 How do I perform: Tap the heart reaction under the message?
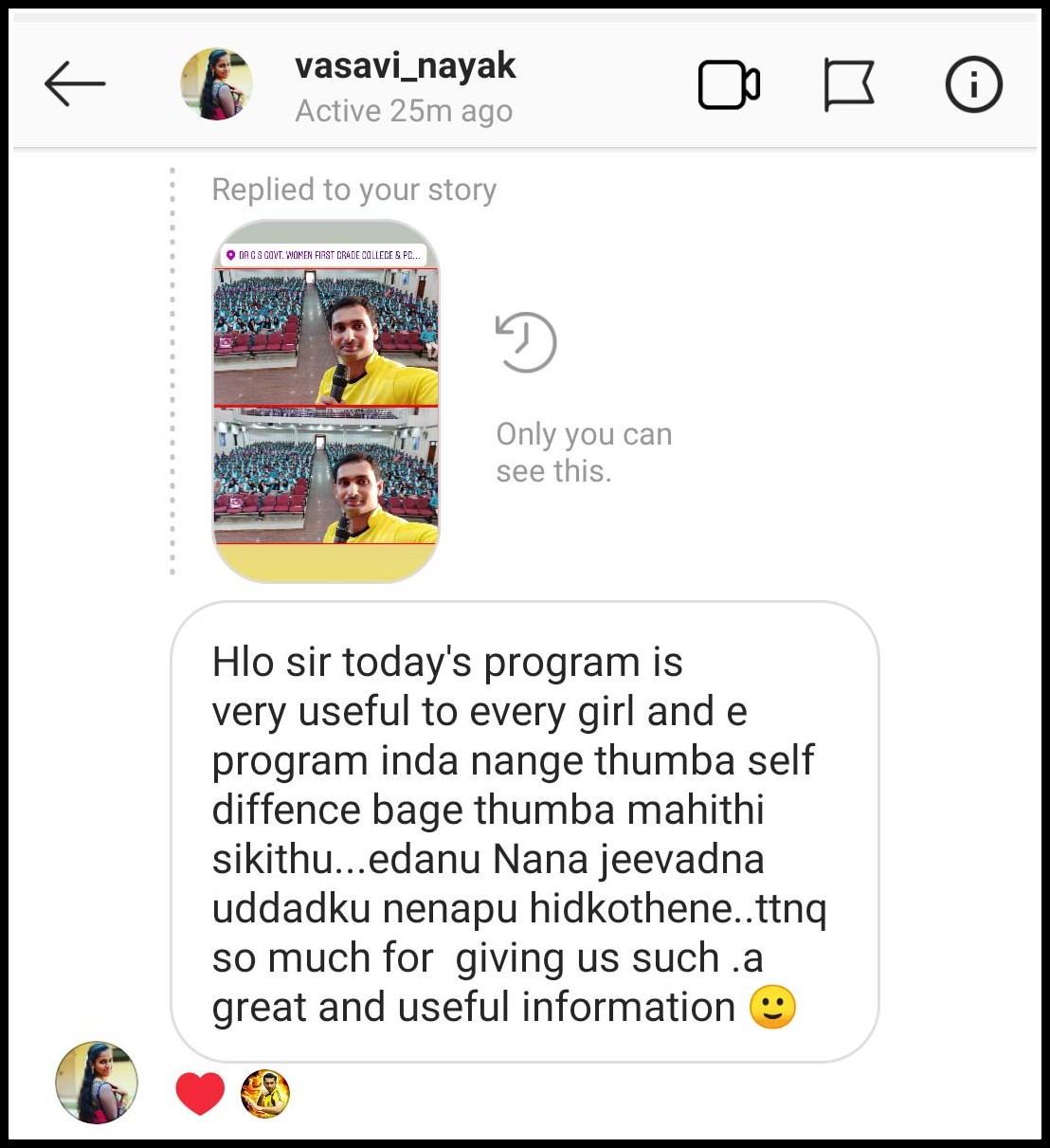(200, 1094)
